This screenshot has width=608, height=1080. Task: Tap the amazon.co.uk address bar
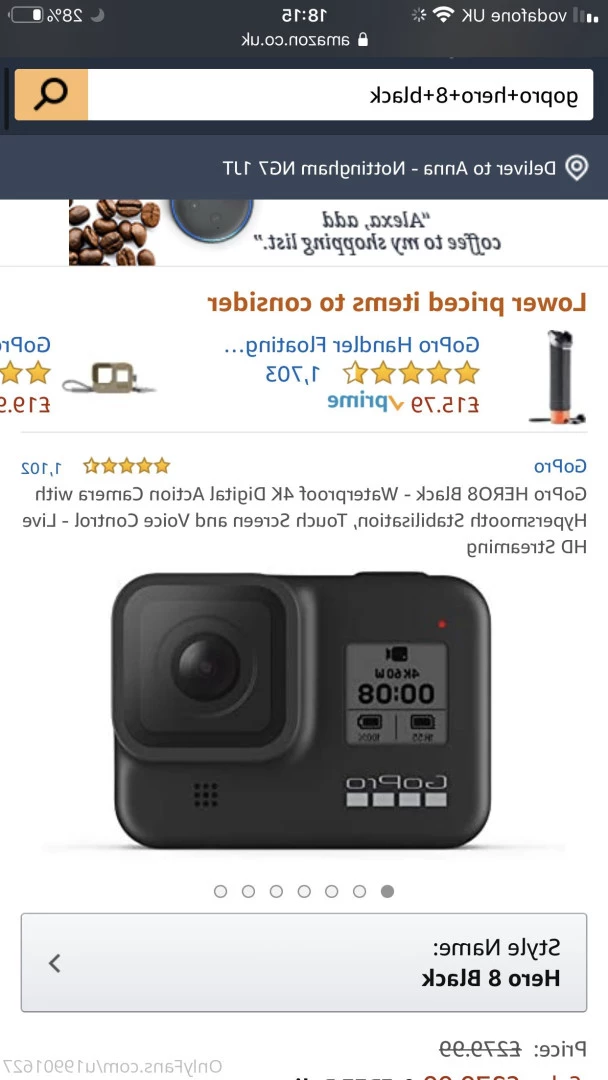coord(304,40)
